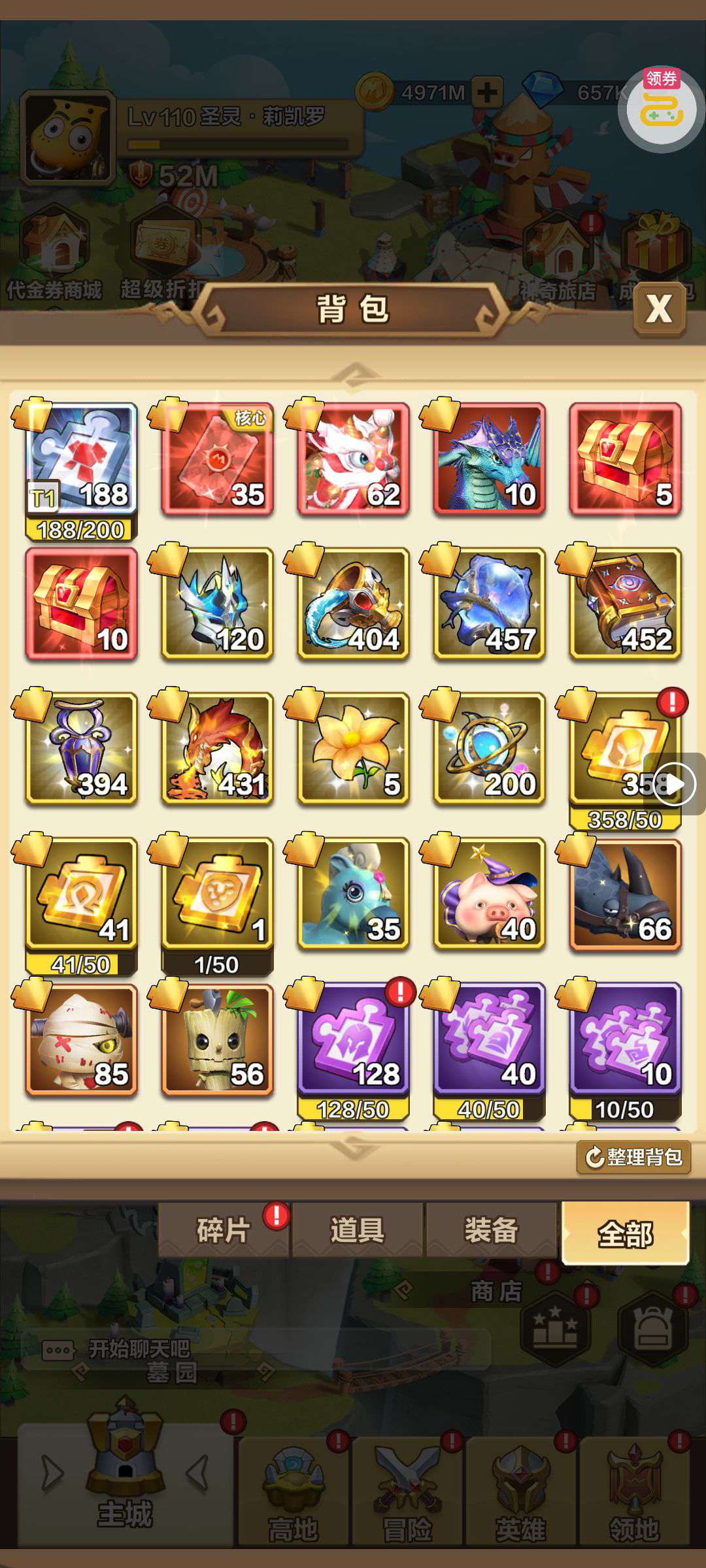Select the mummy hero shard 85
This screenshot has width=706, height=1568.
tap(81, 1039)
